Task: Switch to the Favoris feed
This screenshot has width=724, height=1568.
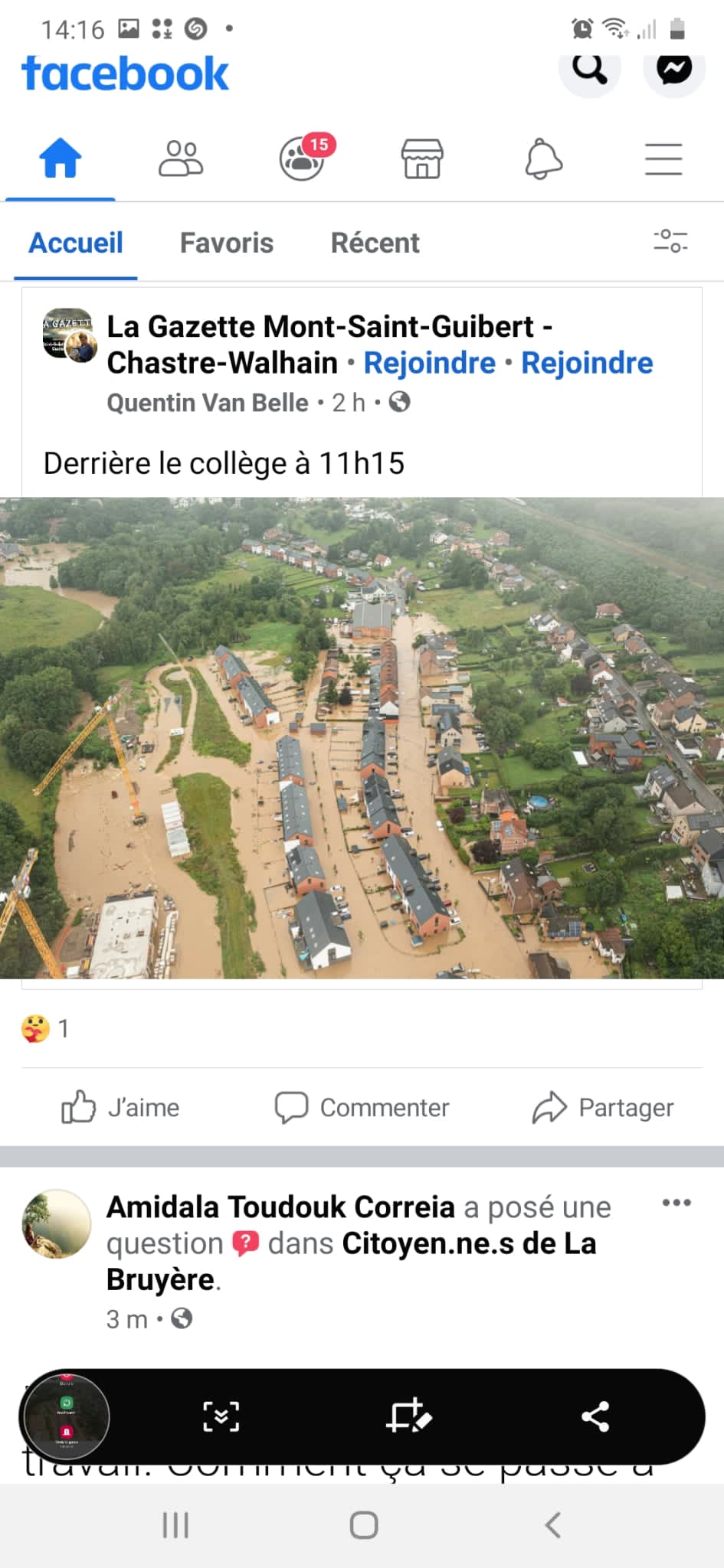Action: 226,243
